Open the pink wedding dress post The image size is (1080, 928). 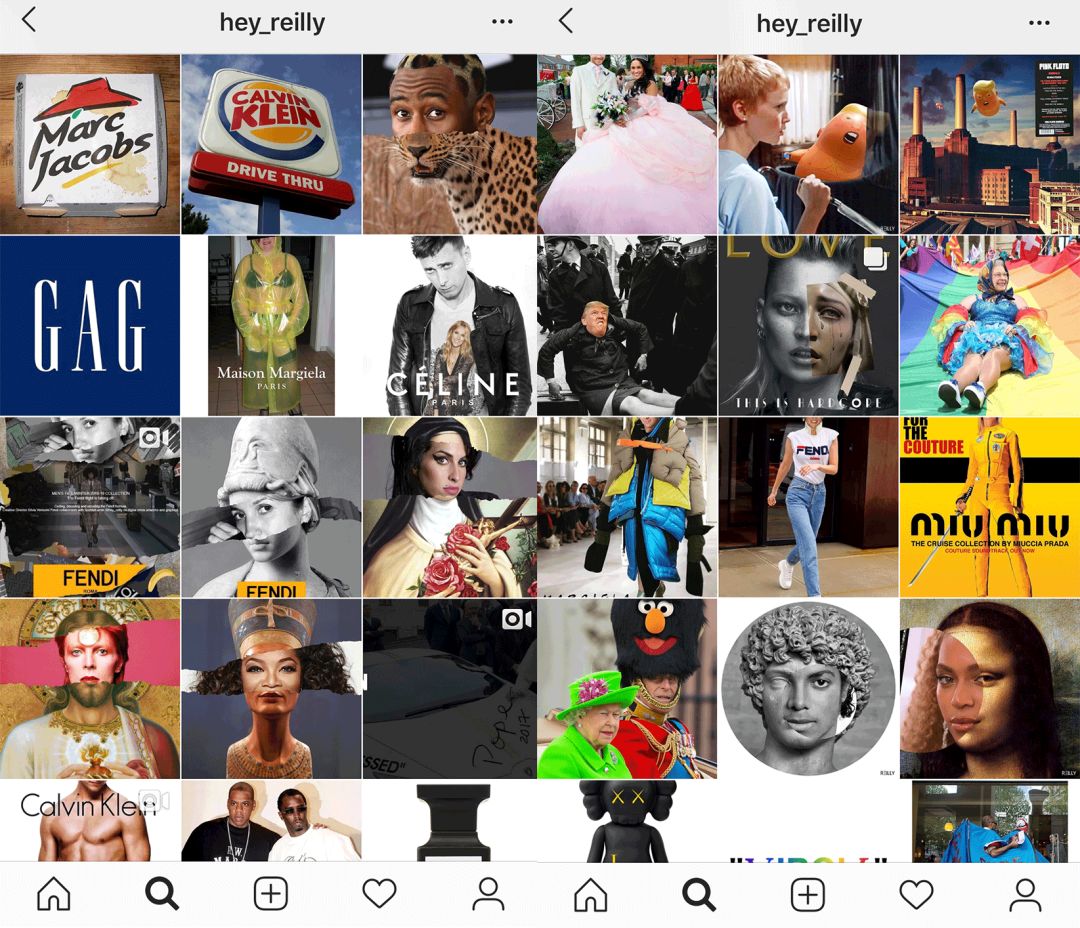point(627,144)
